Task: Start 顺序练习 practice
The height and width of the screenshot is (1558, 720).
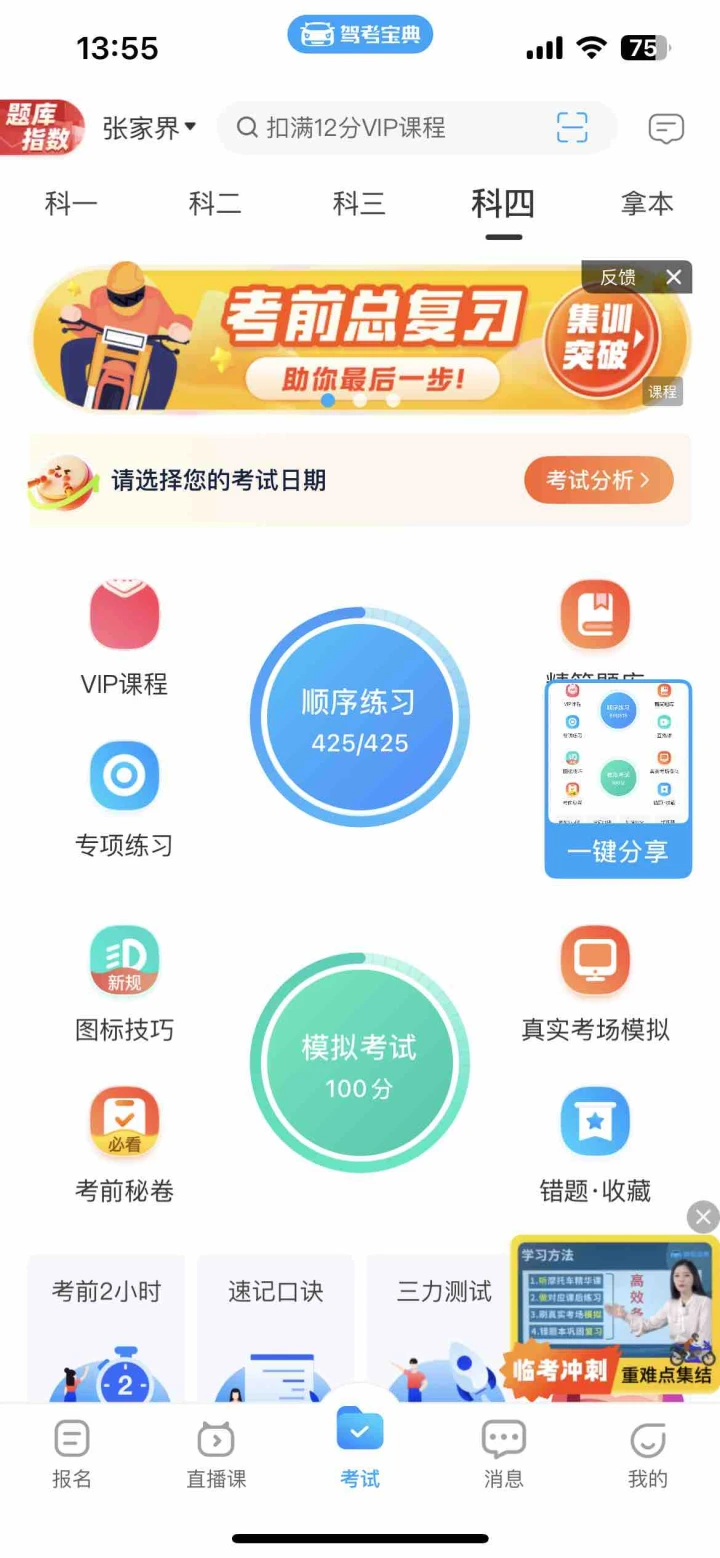Action: point(359,716)
